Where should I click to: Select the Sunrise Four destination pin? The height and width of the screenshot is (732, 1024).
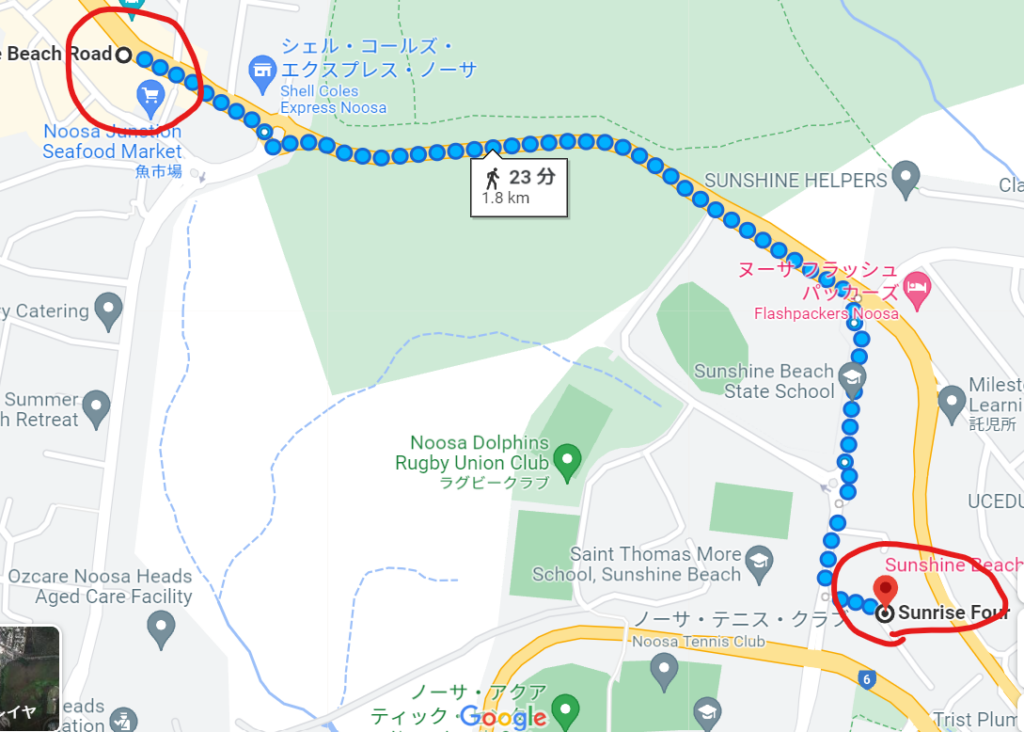884,592
